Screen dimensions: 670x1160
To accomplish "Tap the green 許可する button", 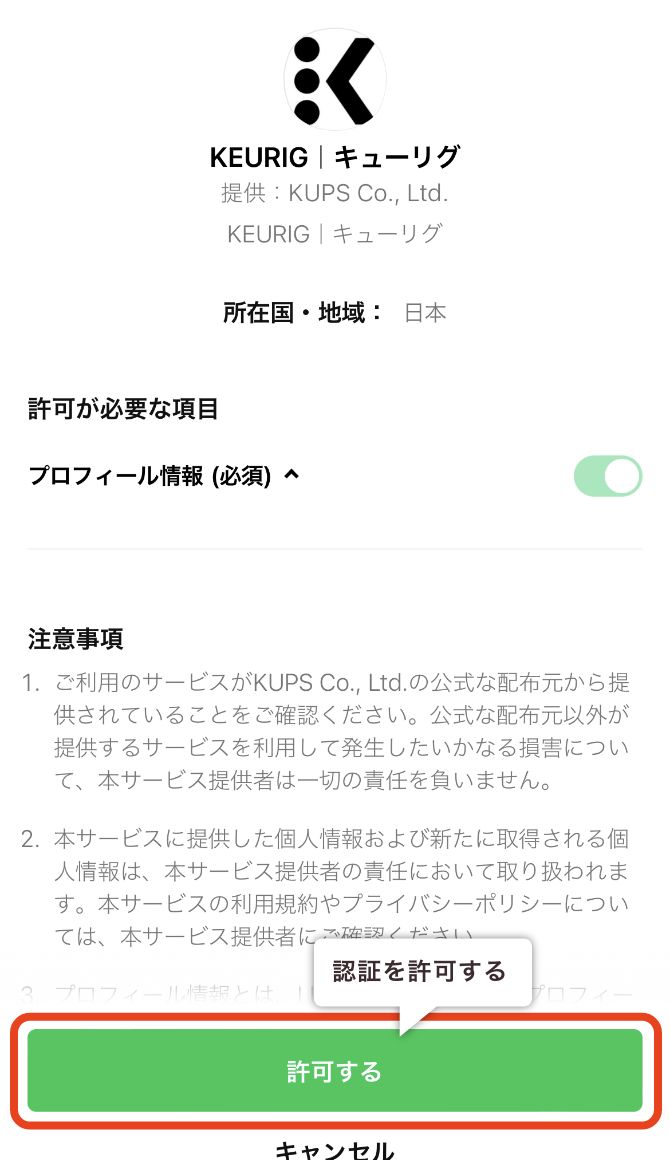I will [334, 1070].
